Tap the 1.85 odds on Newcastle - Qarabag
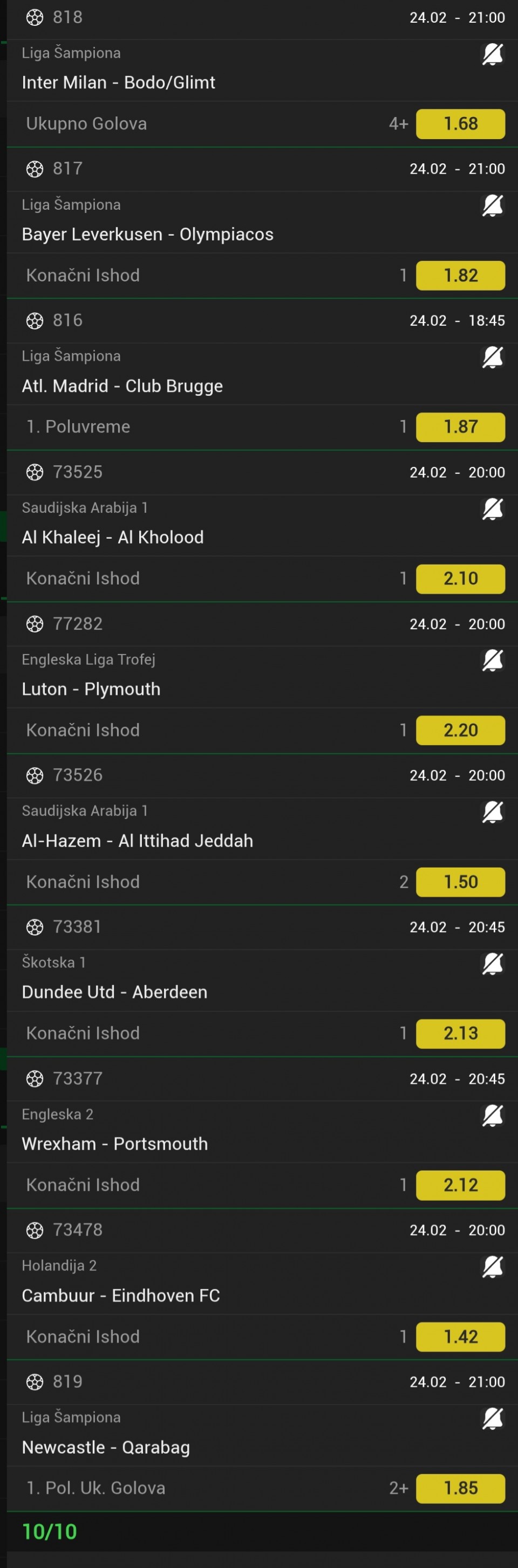 point(460,1488)
